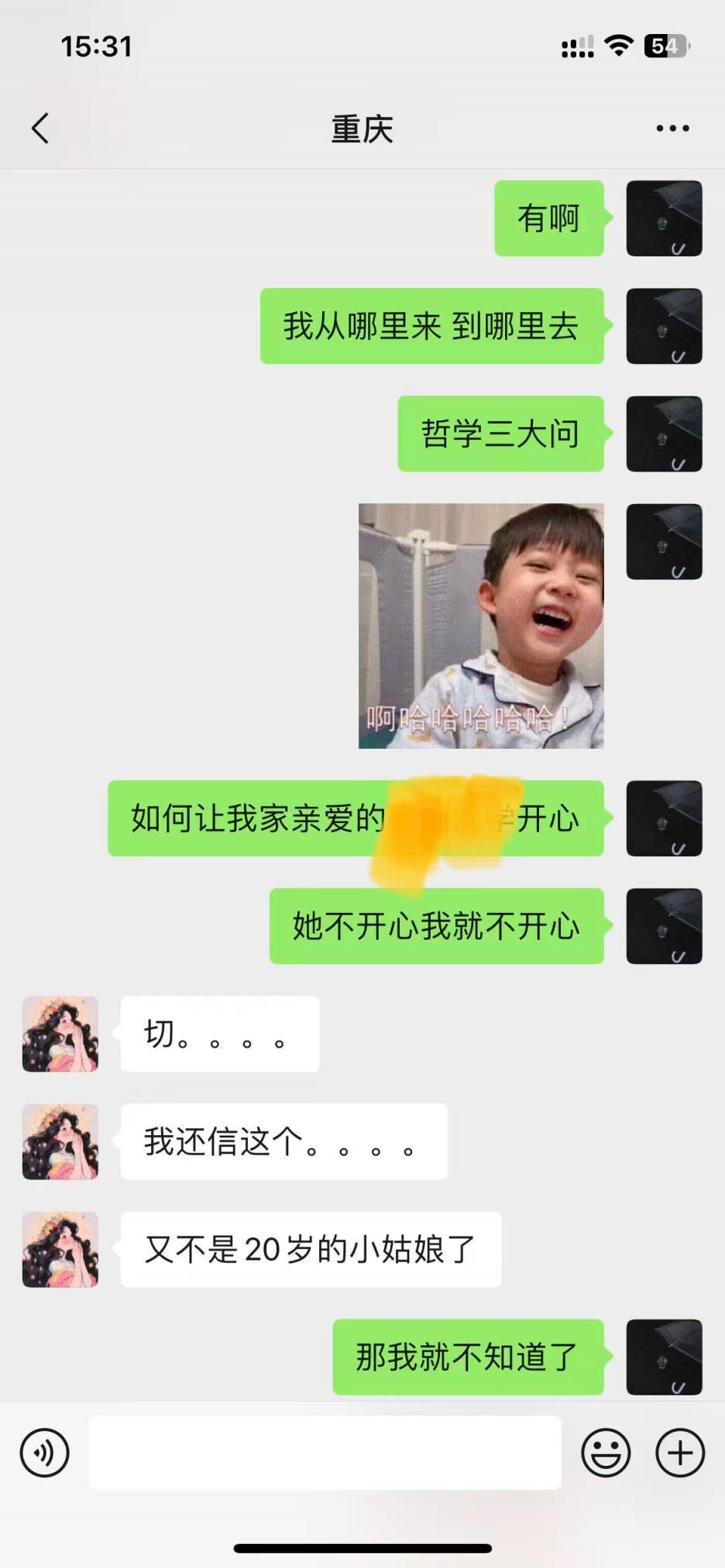Open the emoji sticker panel
This screenshot has height=1568, width=725.
tap(605, 1453)
